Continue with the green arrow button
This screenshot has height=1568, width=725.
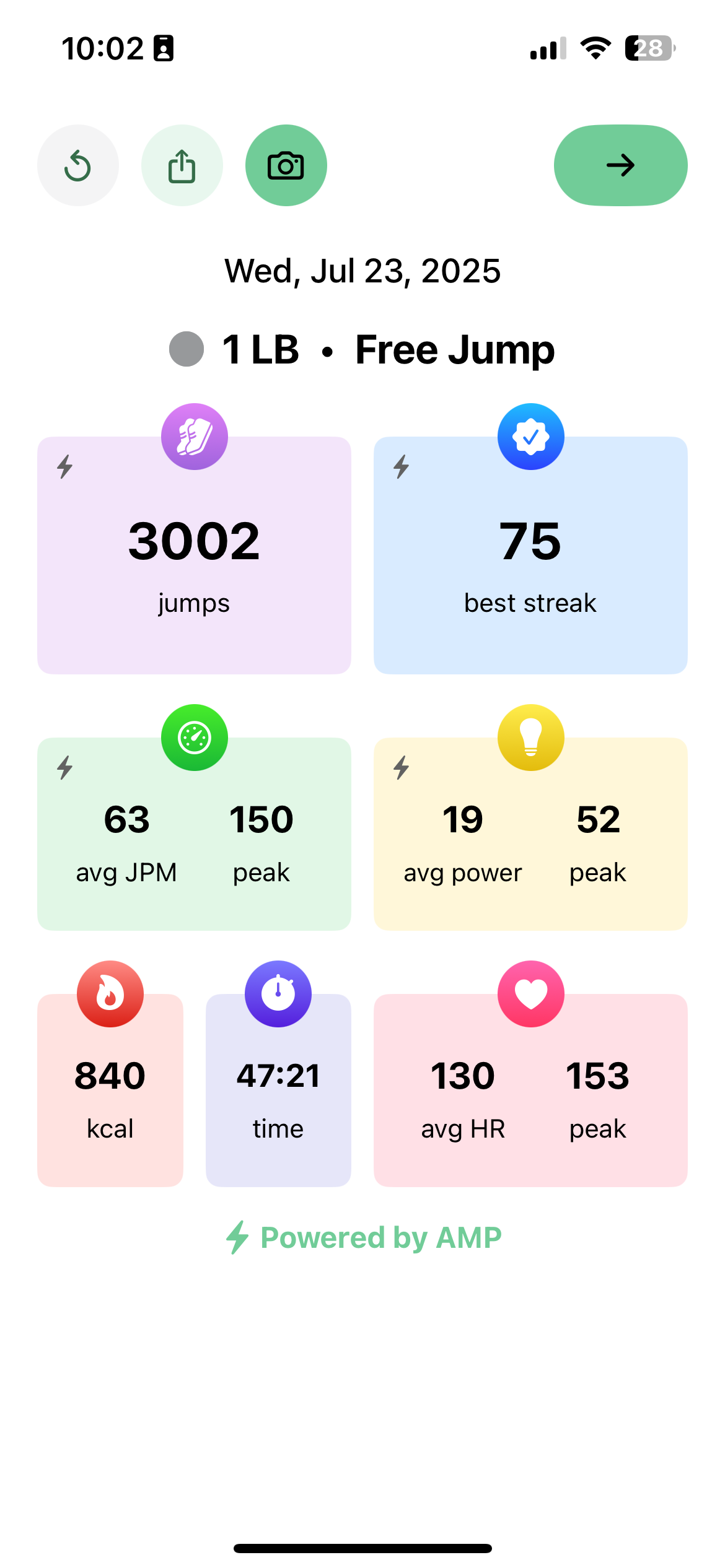[620, 165]
